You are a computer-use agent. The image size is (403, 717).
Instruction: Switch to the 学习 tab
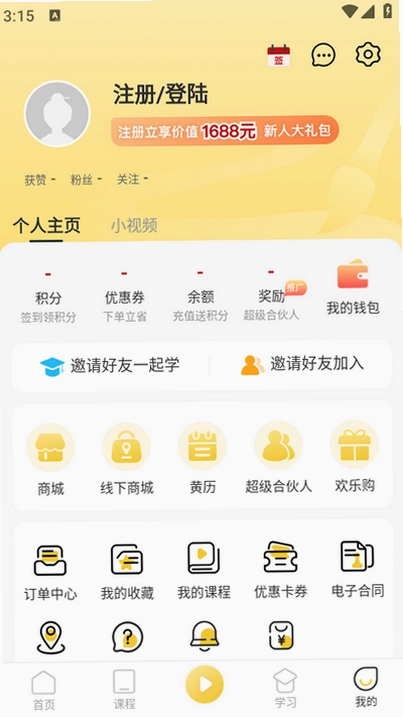(x=285, y=689)
